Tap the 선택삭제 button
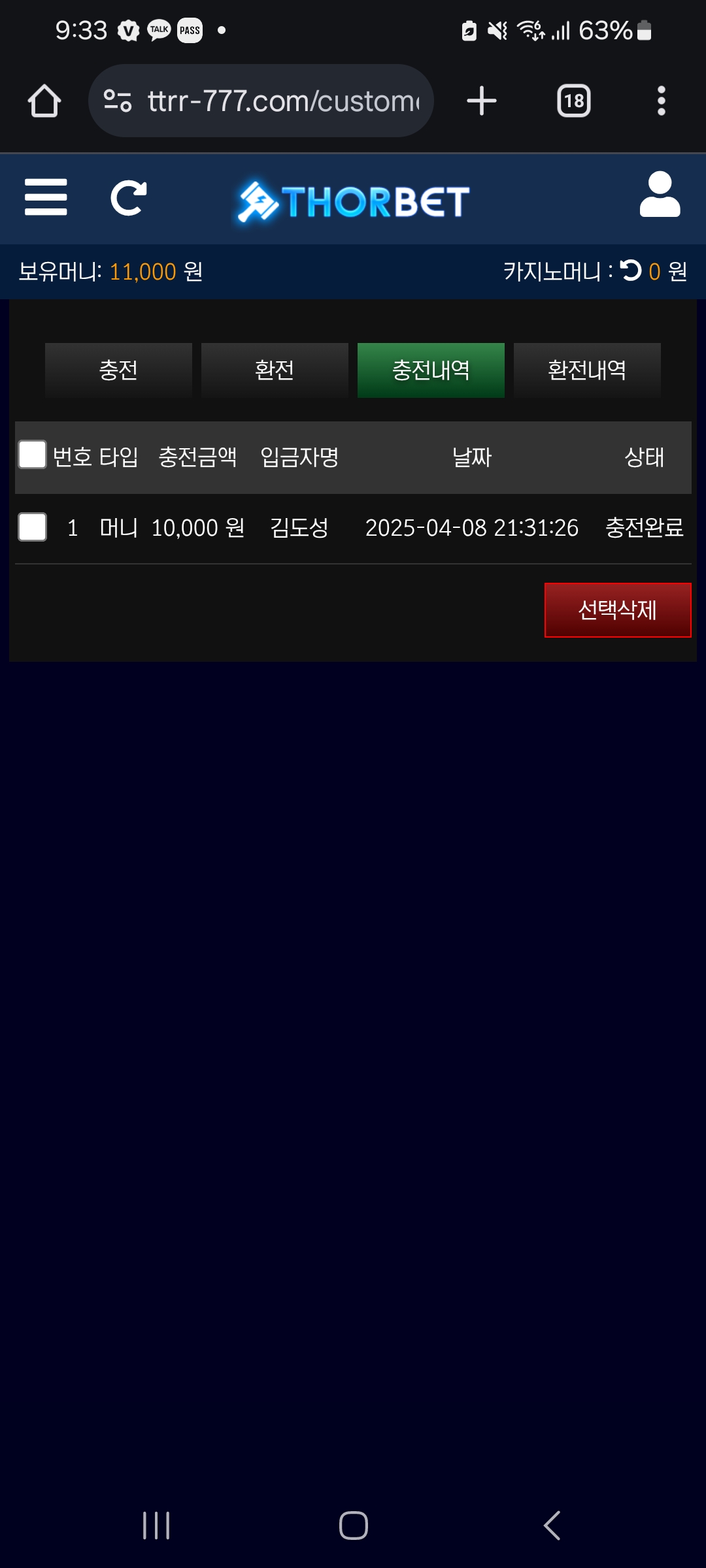Viewport: 706px width, 1568px height. pos(618,610)
